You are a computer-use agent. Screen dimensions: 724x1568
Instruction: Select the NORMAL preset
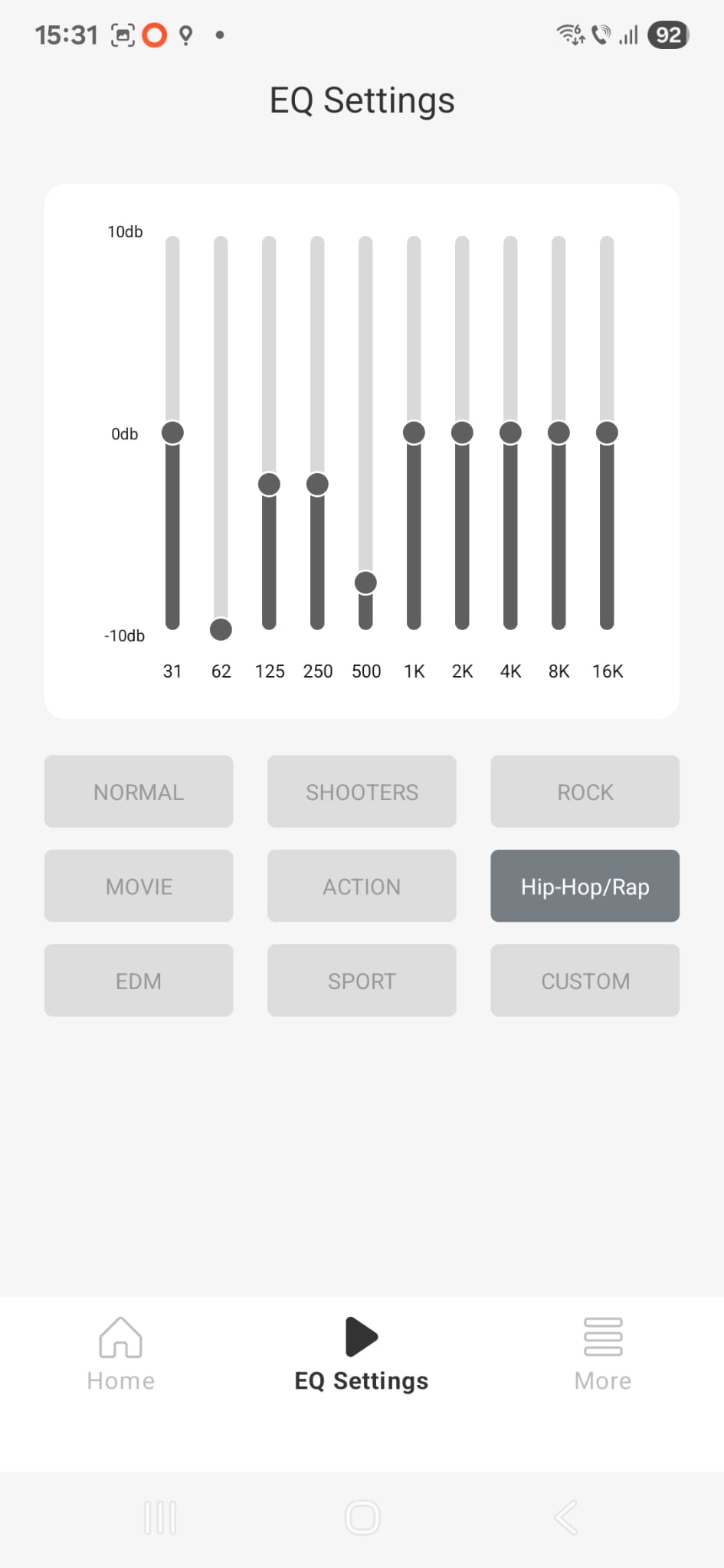[139, 791]
